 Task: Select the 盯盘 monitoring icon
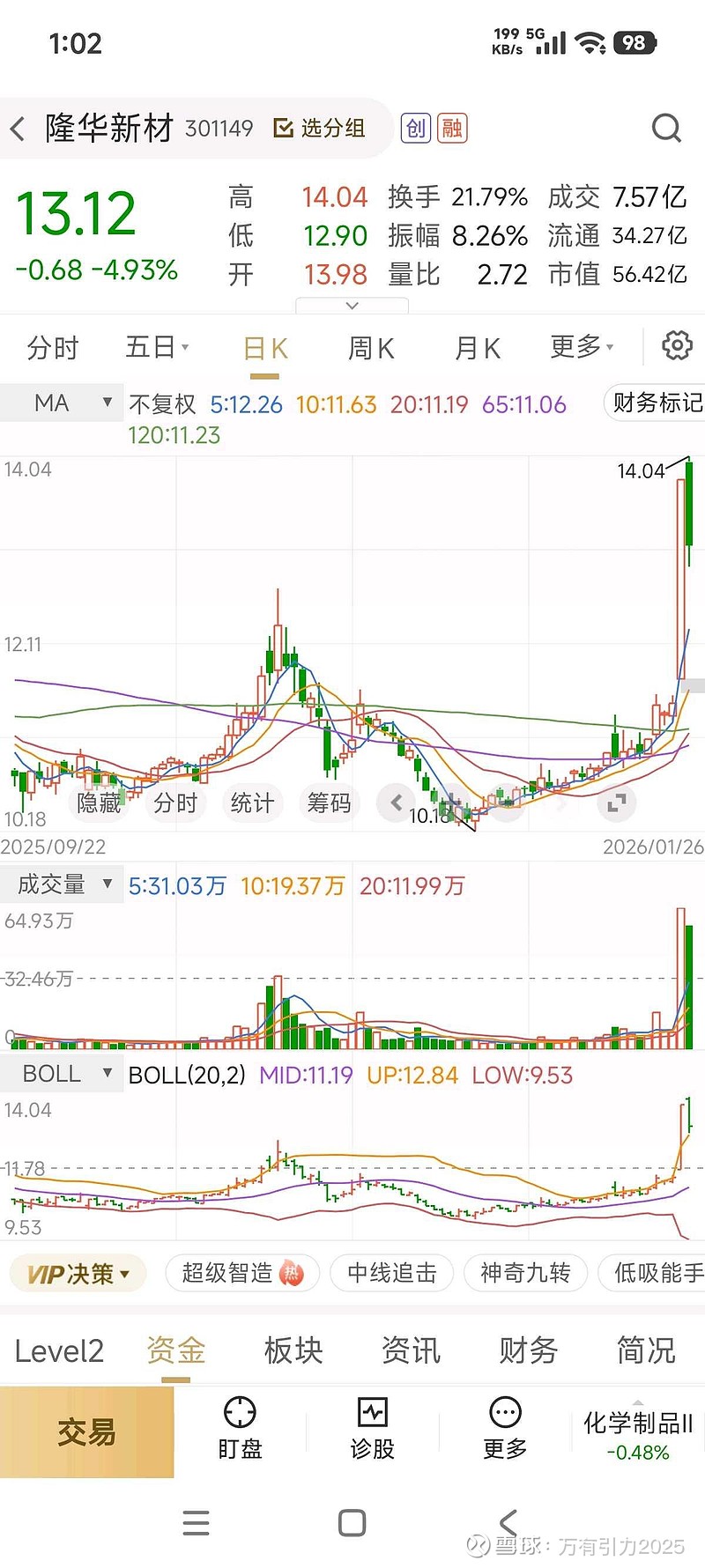pyautogui.click(x=238, y=1427)
